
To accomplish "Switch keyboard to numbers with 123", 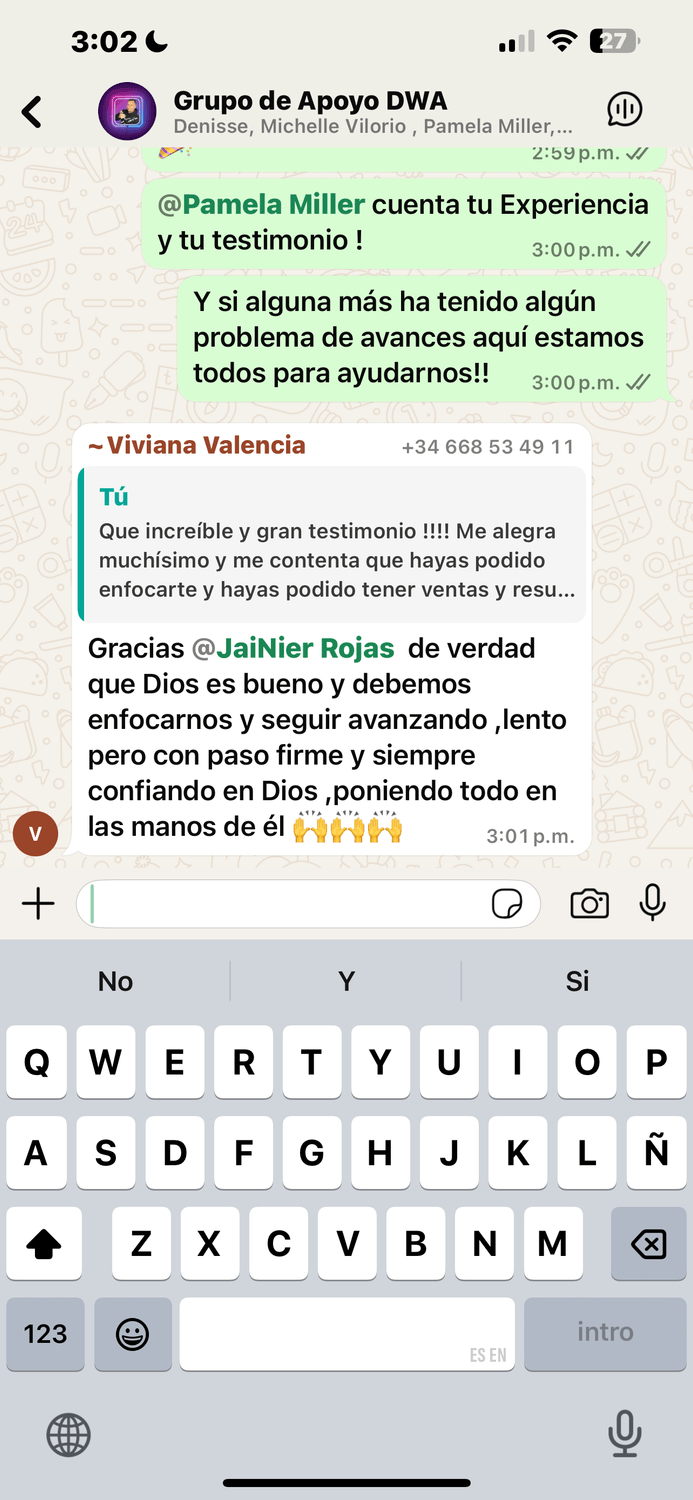I will [x=45, y=1333].
